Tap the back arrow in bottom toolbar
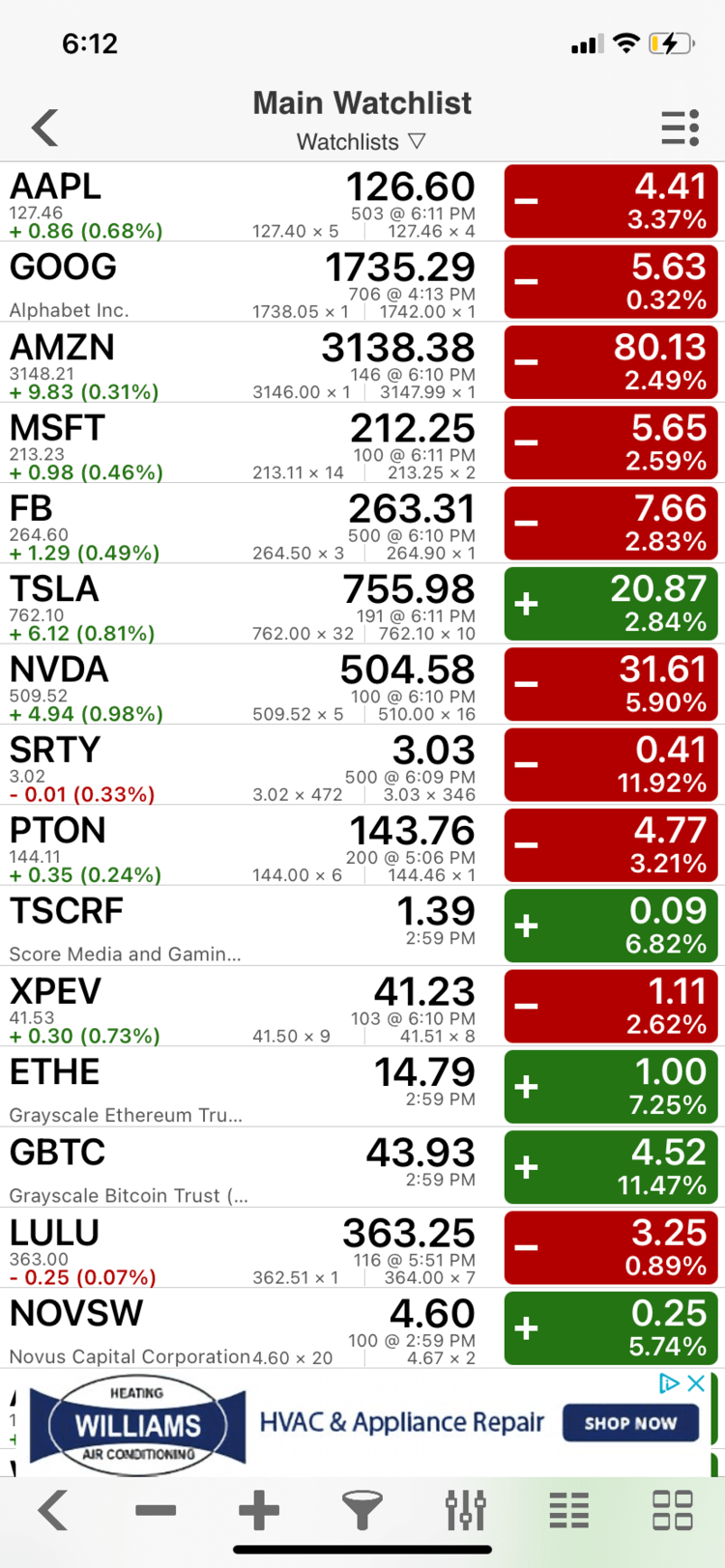The width and height of the screenshot is (725, 1568). coord(53,1509)
